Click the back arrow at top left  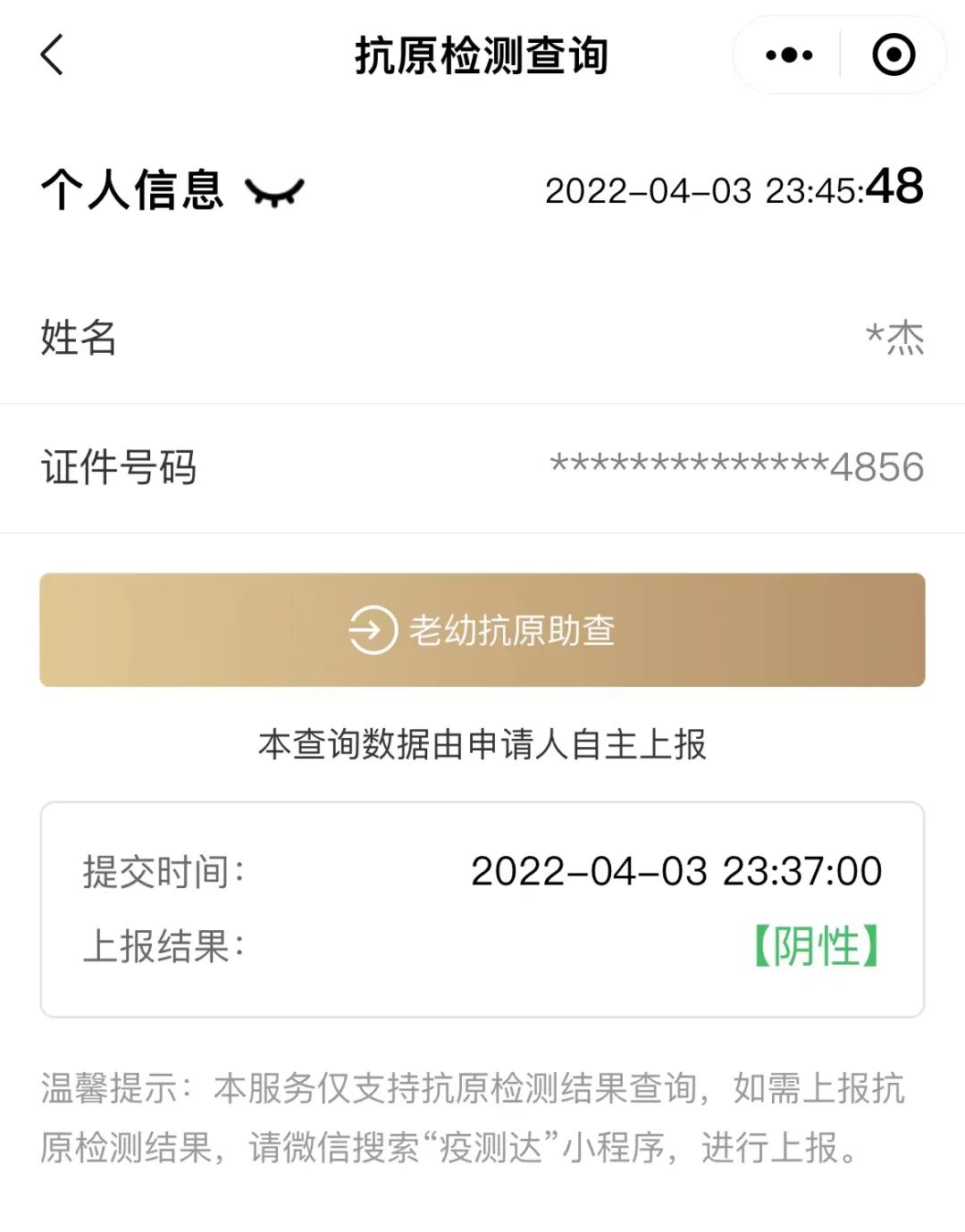[51, 55]
